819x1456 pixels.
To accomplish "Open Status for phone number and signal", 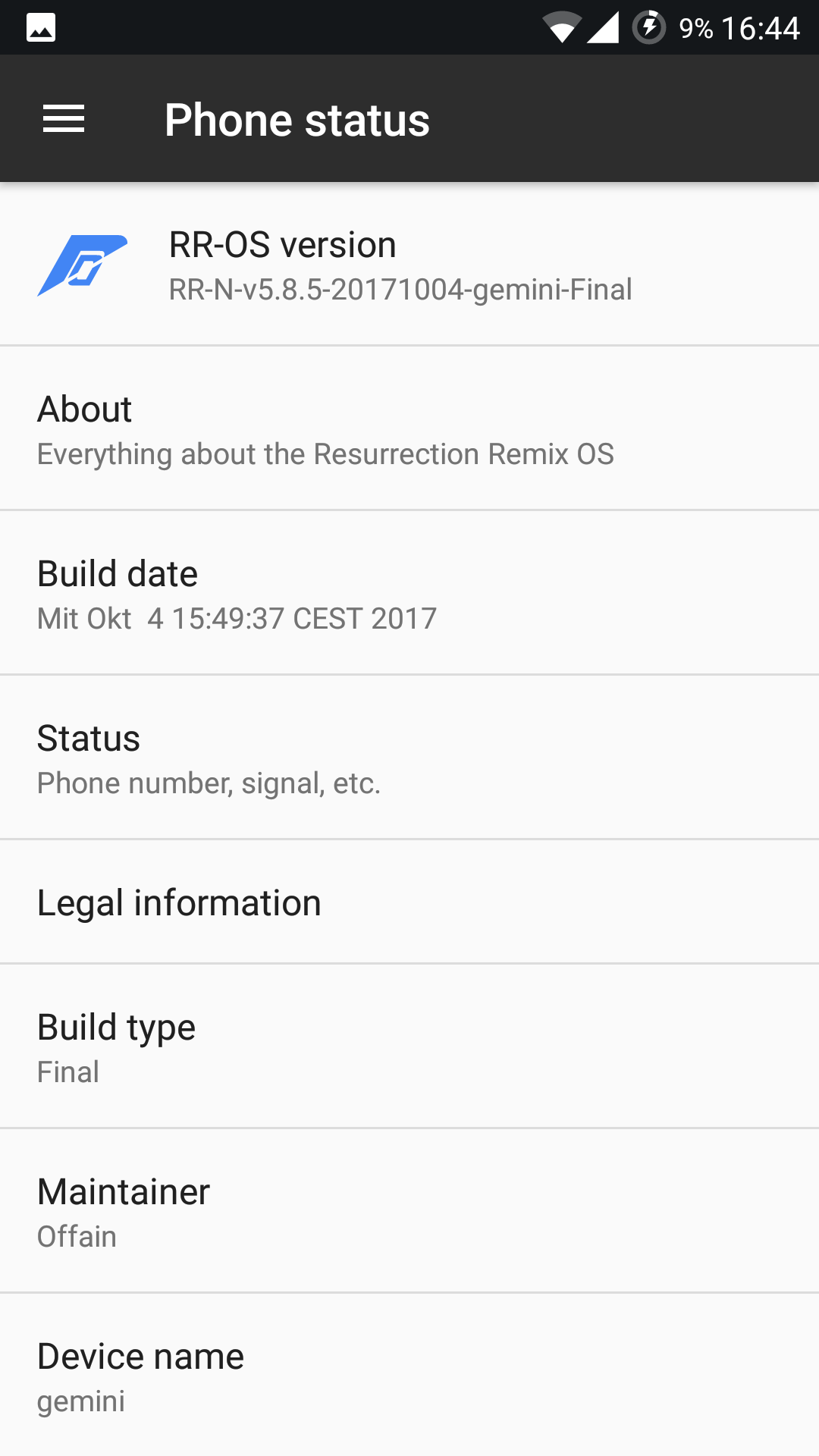I will click(409, 758).
